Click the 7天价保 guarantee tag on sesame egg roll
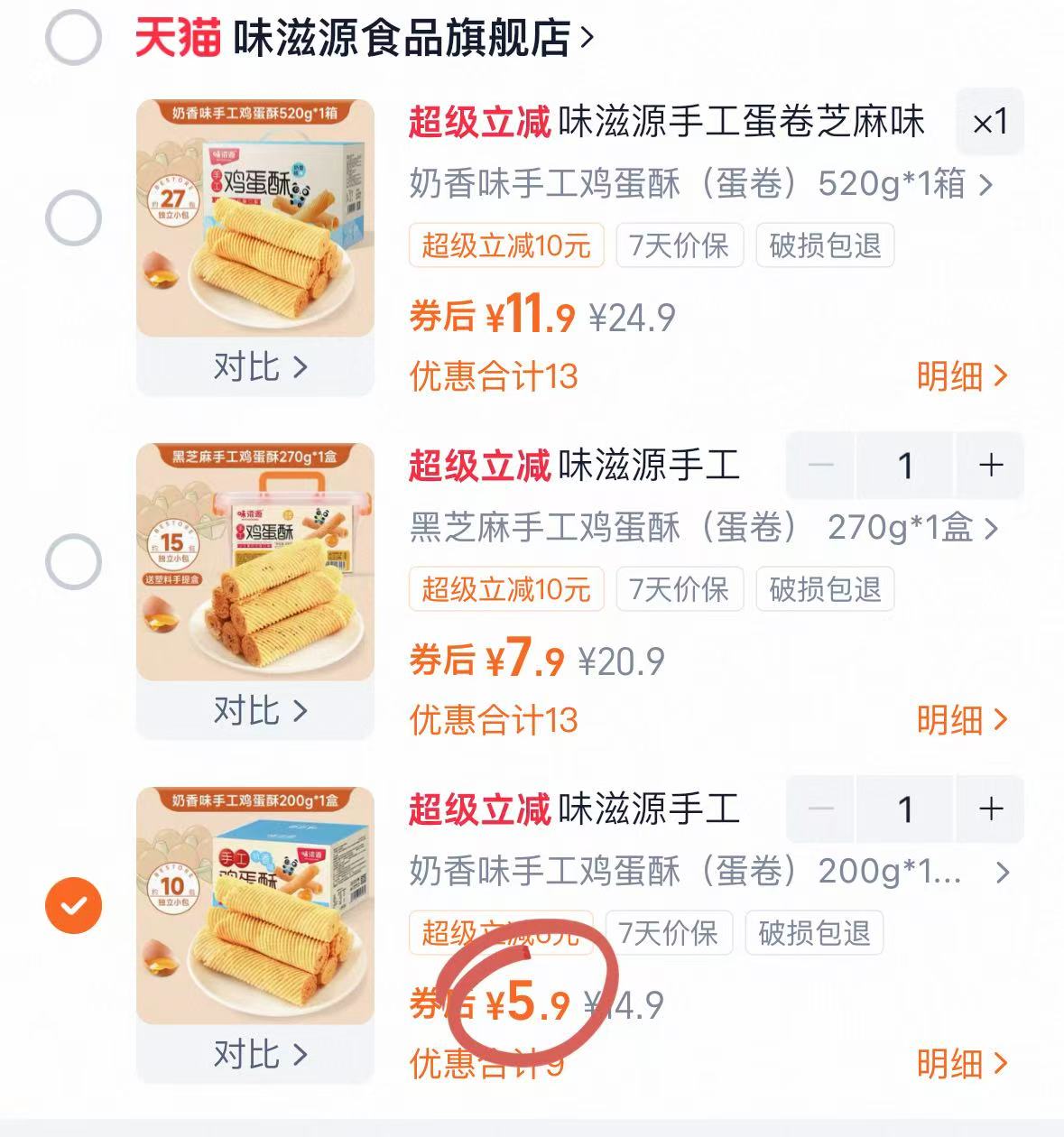Screen dimensions: 1064x1137 tap(679, 590)
